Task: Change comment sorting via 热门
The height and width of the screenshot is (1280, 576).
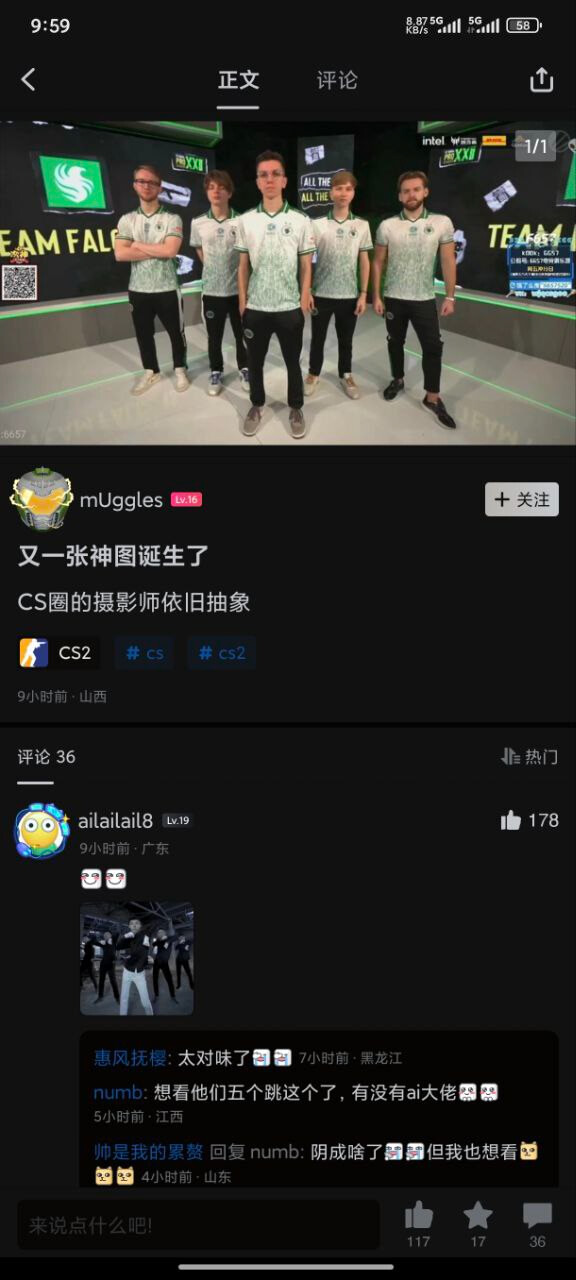Action: (529, 757)
